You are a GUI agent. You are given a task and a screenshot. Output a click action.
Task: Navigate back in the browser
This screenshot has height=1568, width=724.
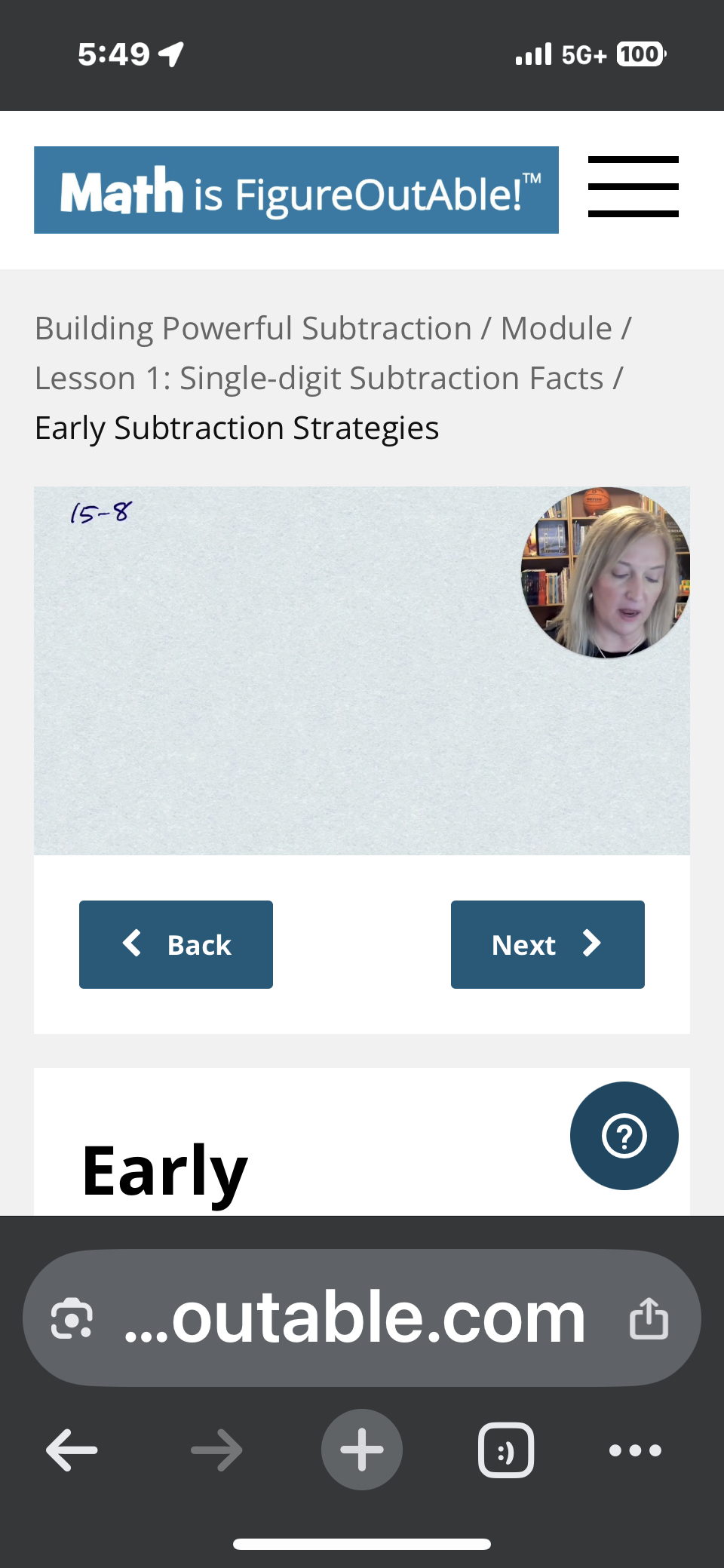72,1450
